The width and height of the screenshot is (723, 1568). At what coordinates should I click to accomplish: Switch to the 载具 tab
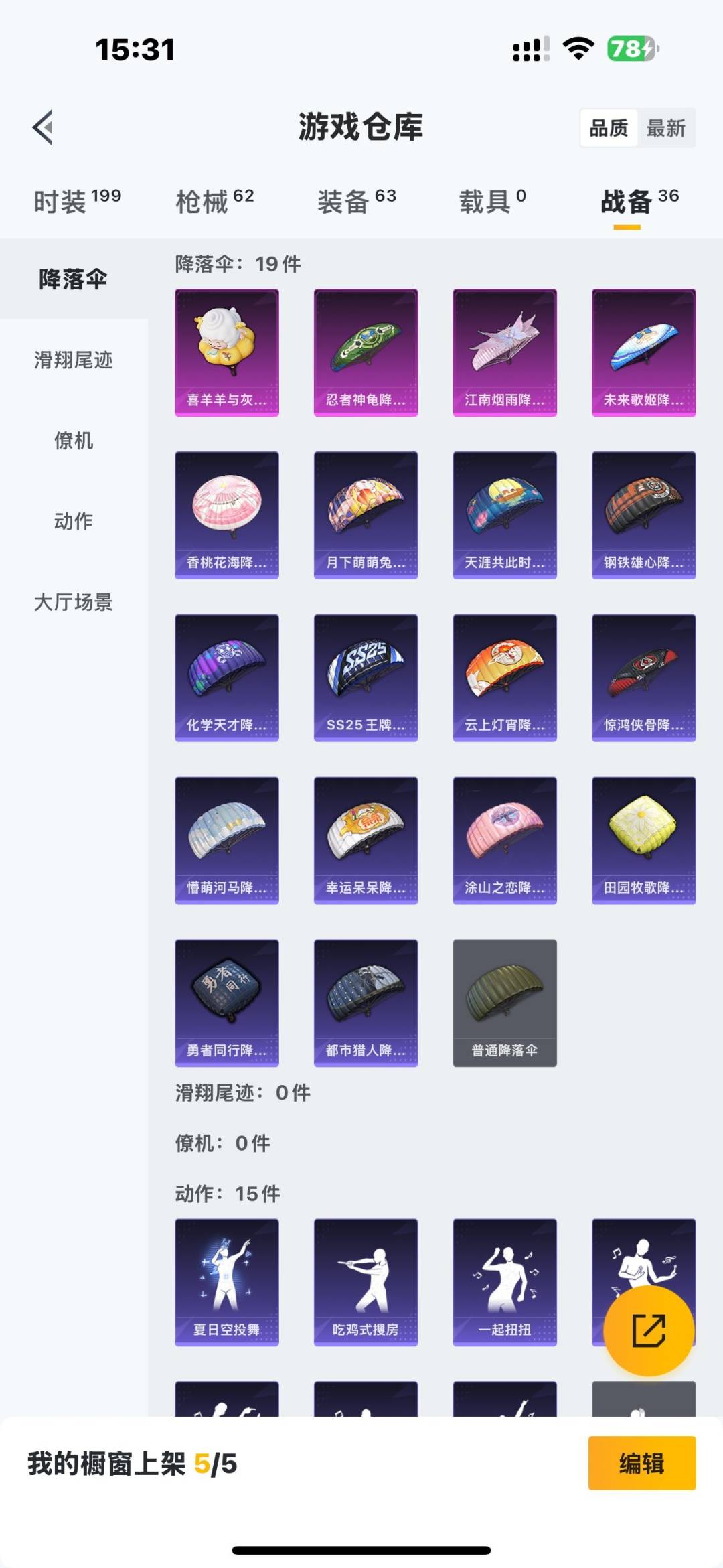tap(492, 201)
